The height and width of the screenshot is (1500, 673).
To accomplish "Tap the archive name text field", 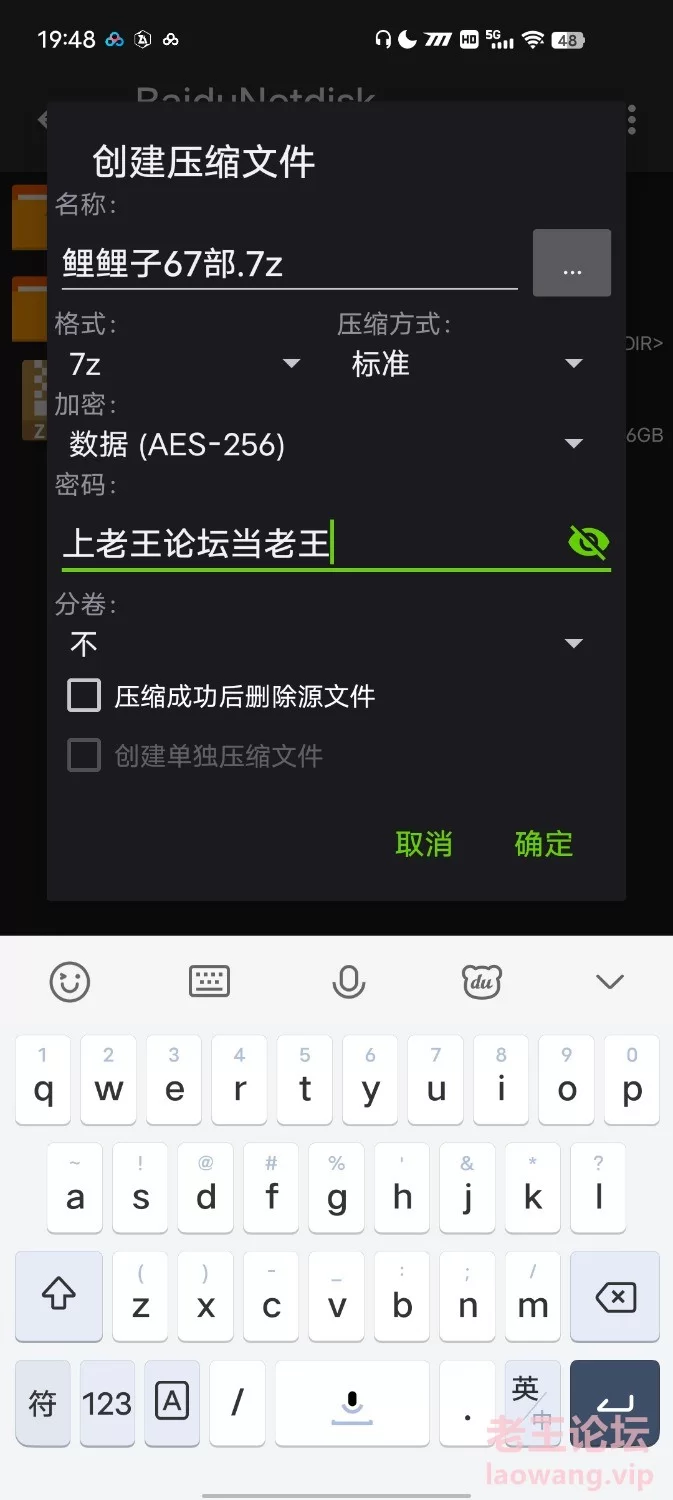I will pyautogui.click(x=288, y=264).
